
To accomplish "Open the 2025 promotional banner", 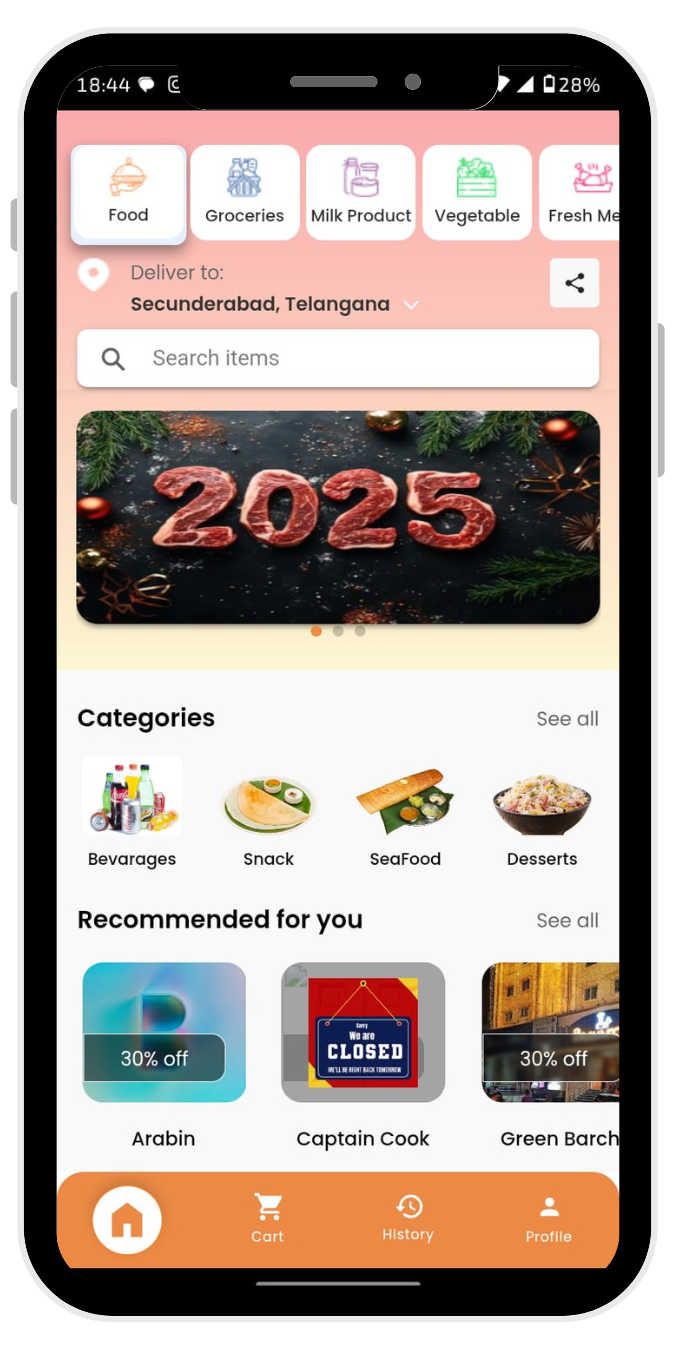I will 338,517.
